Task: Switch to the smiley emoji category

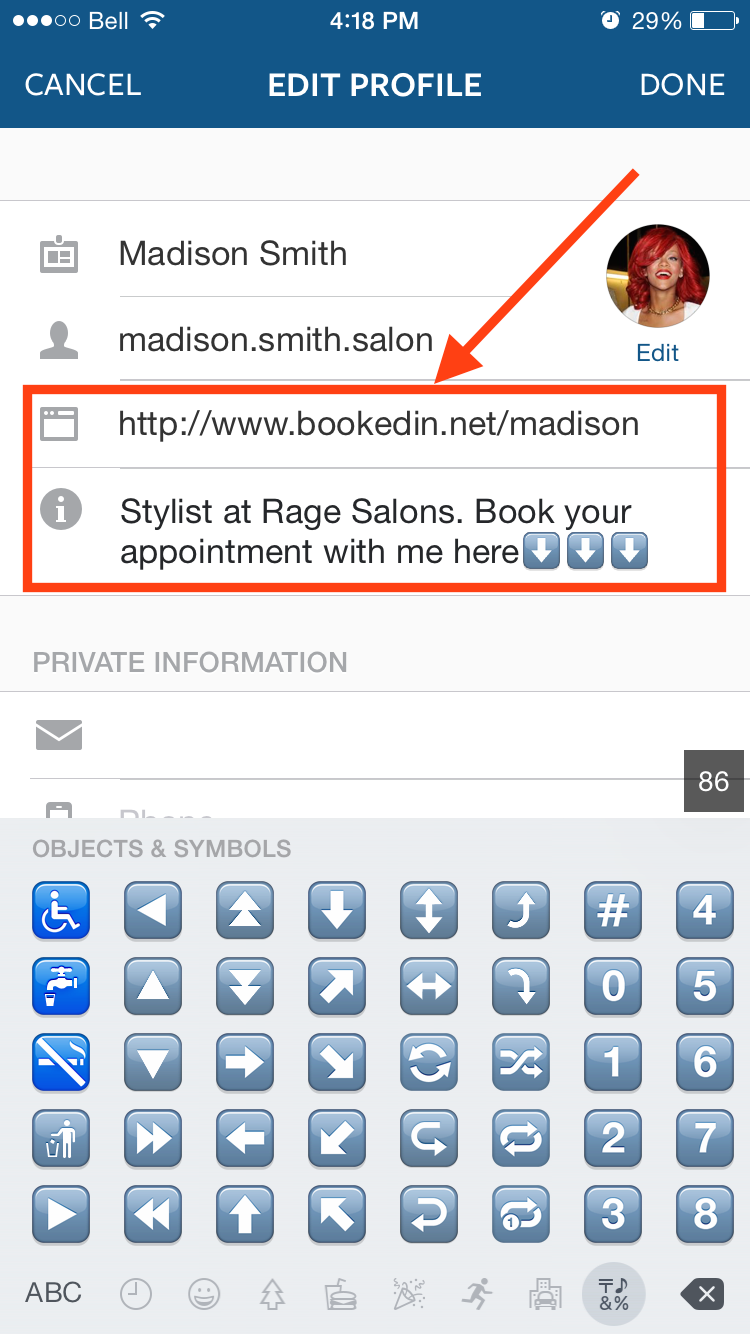Action: coord(204,1295)
